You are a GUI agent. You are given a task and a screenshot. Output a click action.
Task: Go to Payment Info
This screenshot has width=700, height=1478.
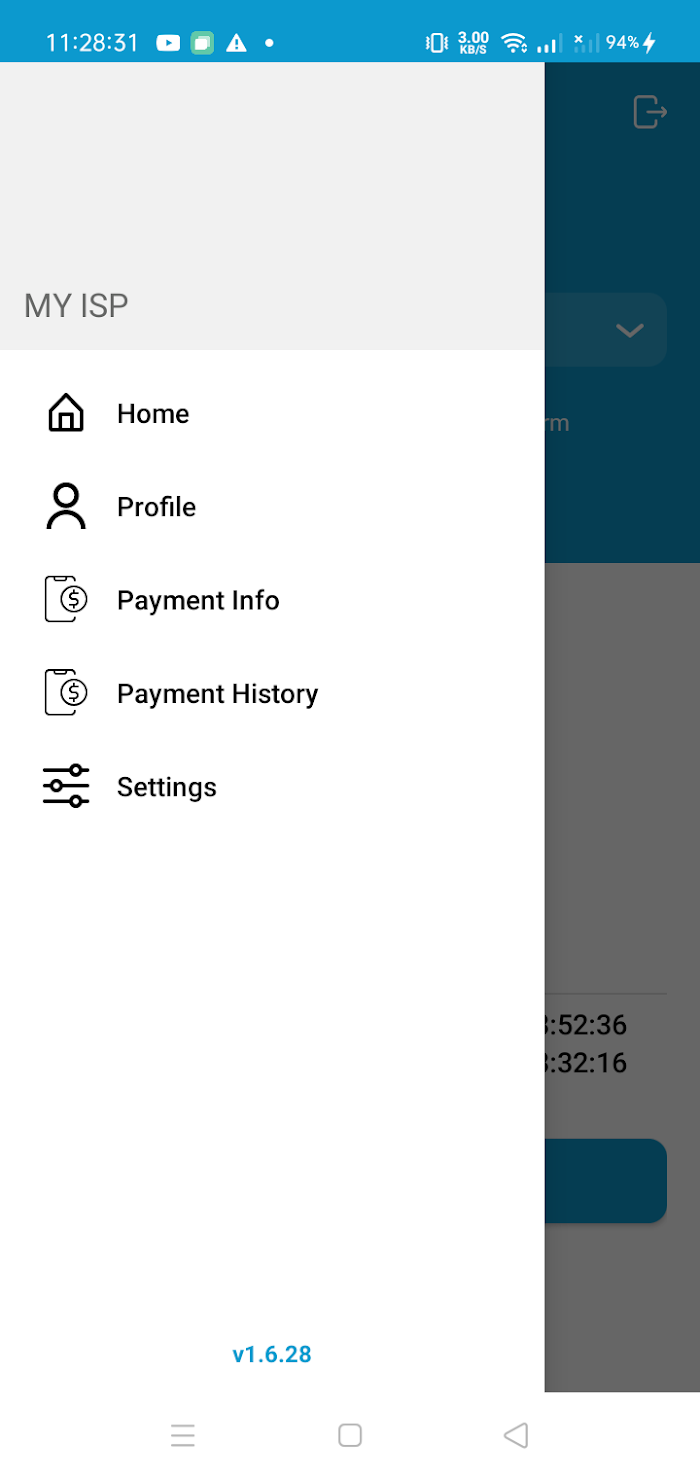272,600
